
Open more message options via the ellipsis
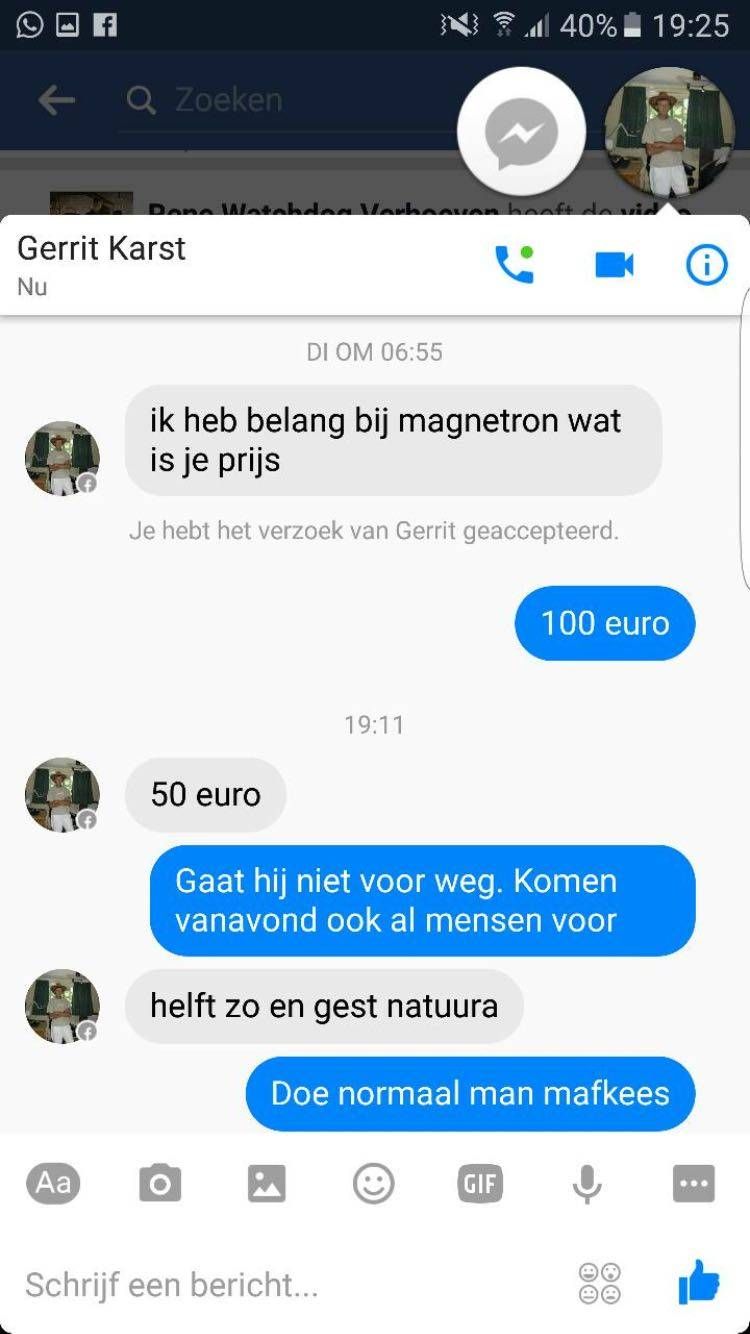[694, 1183]
